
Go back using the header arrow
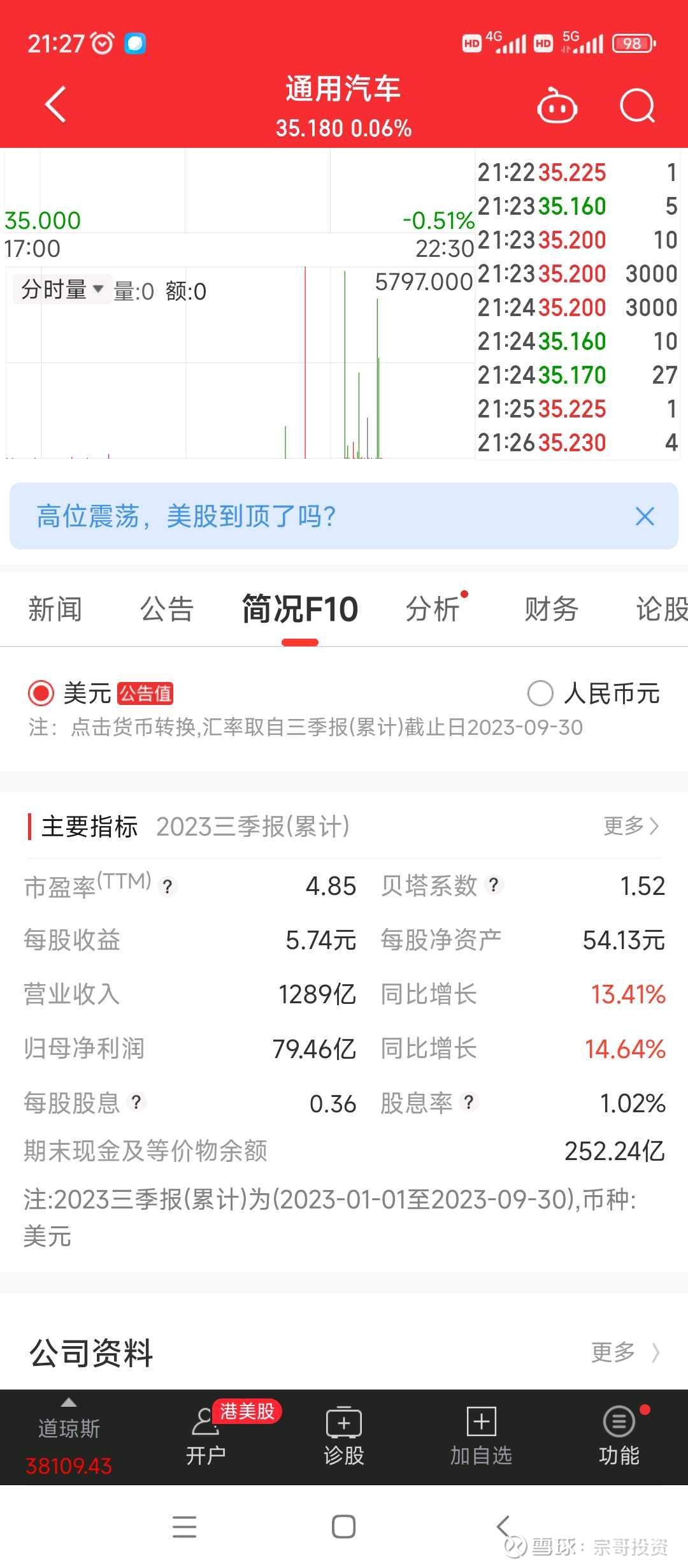[56, 104]
